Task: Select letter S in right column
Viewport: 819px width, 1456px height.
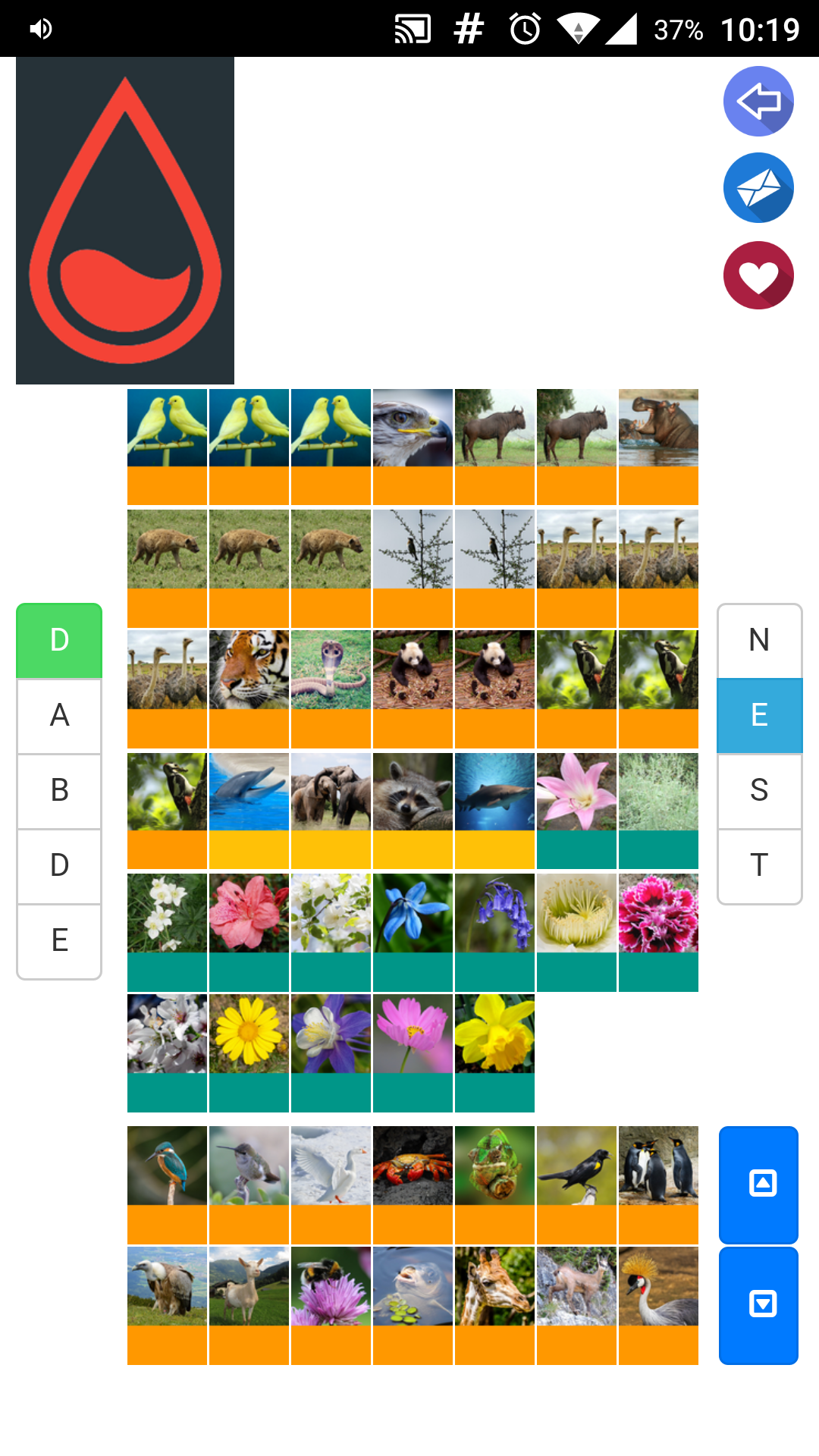Action: coord(759,790)
